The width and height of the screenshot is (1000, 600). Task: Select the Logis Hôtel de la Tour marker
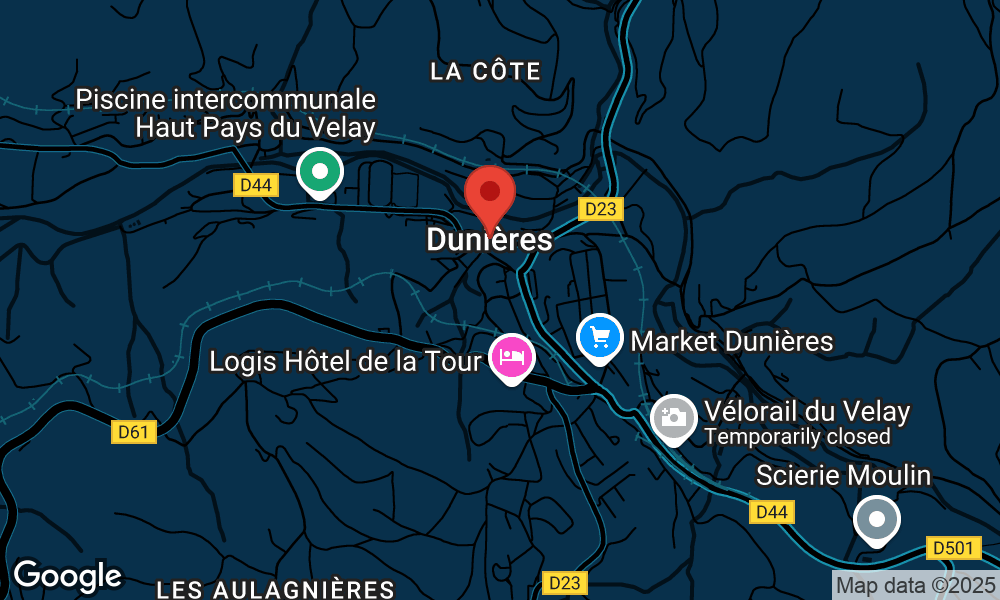[x=511, y=357]
